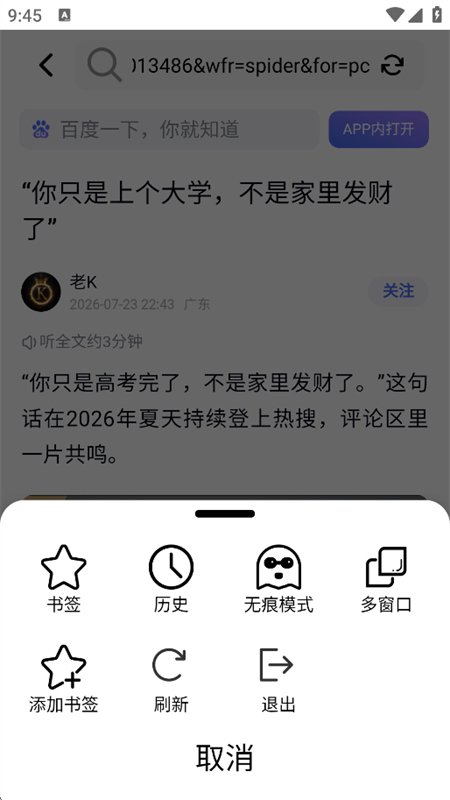Tap 刷新 in the bottom sheet
Viewport: 450px width, 800px height.
[171, 679]
